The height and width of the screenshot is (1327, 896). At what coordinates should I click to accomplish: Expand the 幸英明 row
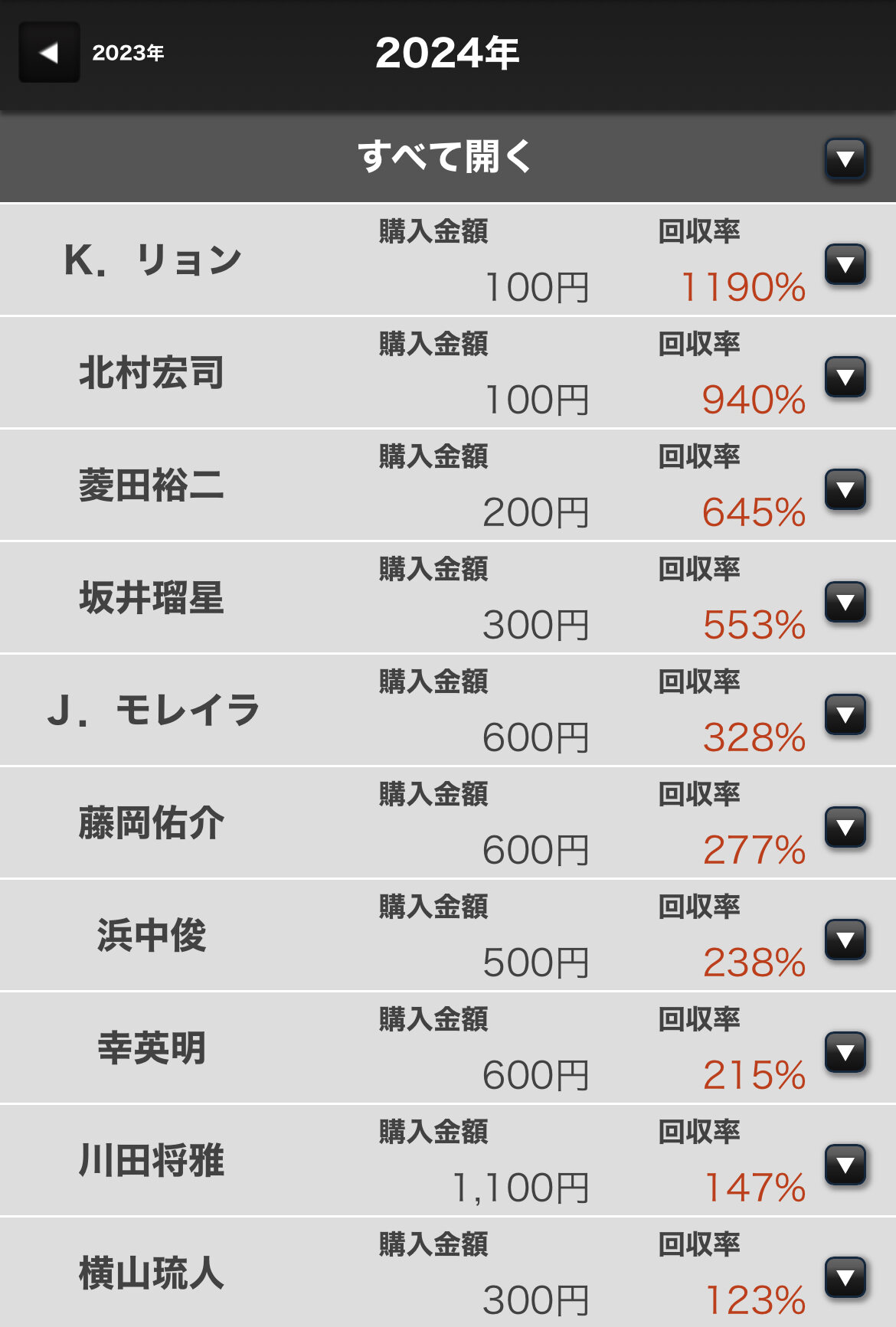(845, 1052)
